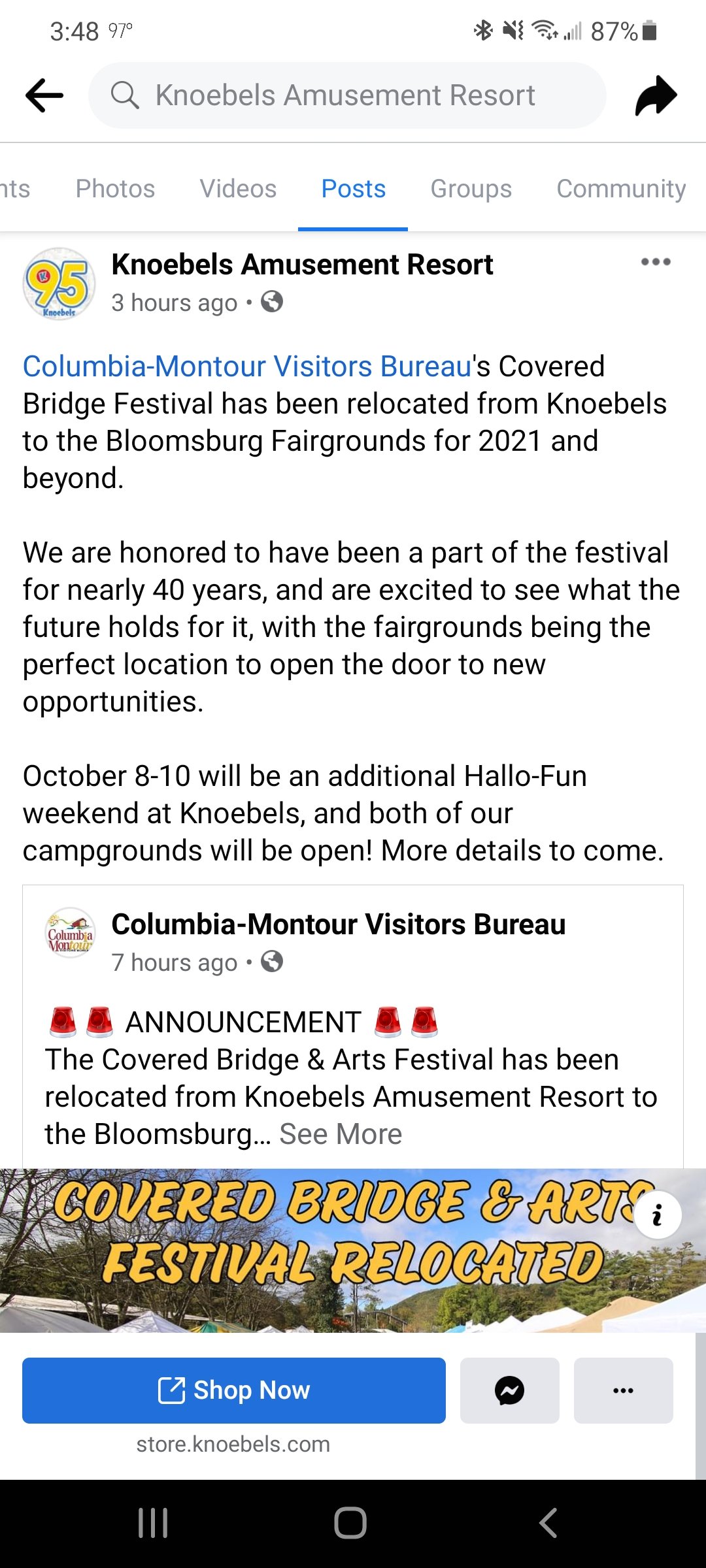706x1568 pixels.
Task: Tap the Shop Now button
Action: (x=234, y=1390)
